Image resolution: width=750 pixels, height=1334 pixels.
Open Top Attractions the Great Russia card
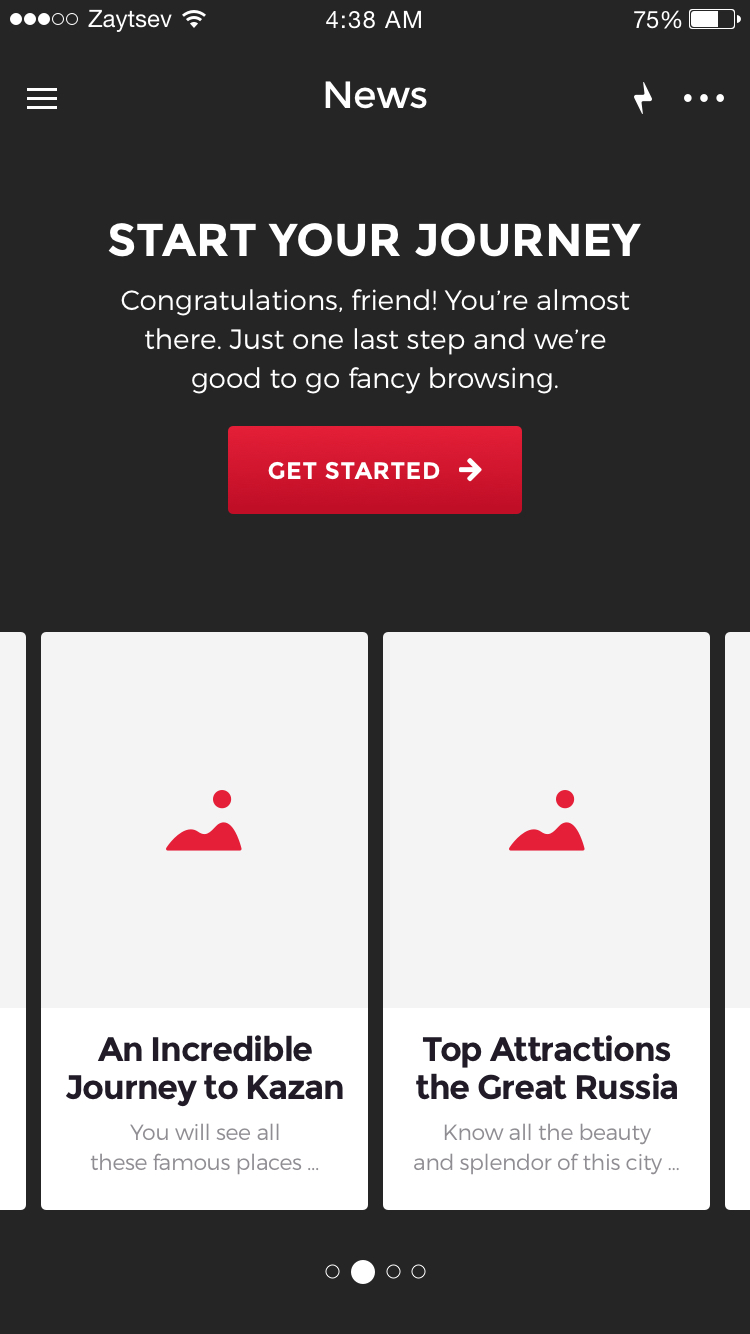coord(546,920)
